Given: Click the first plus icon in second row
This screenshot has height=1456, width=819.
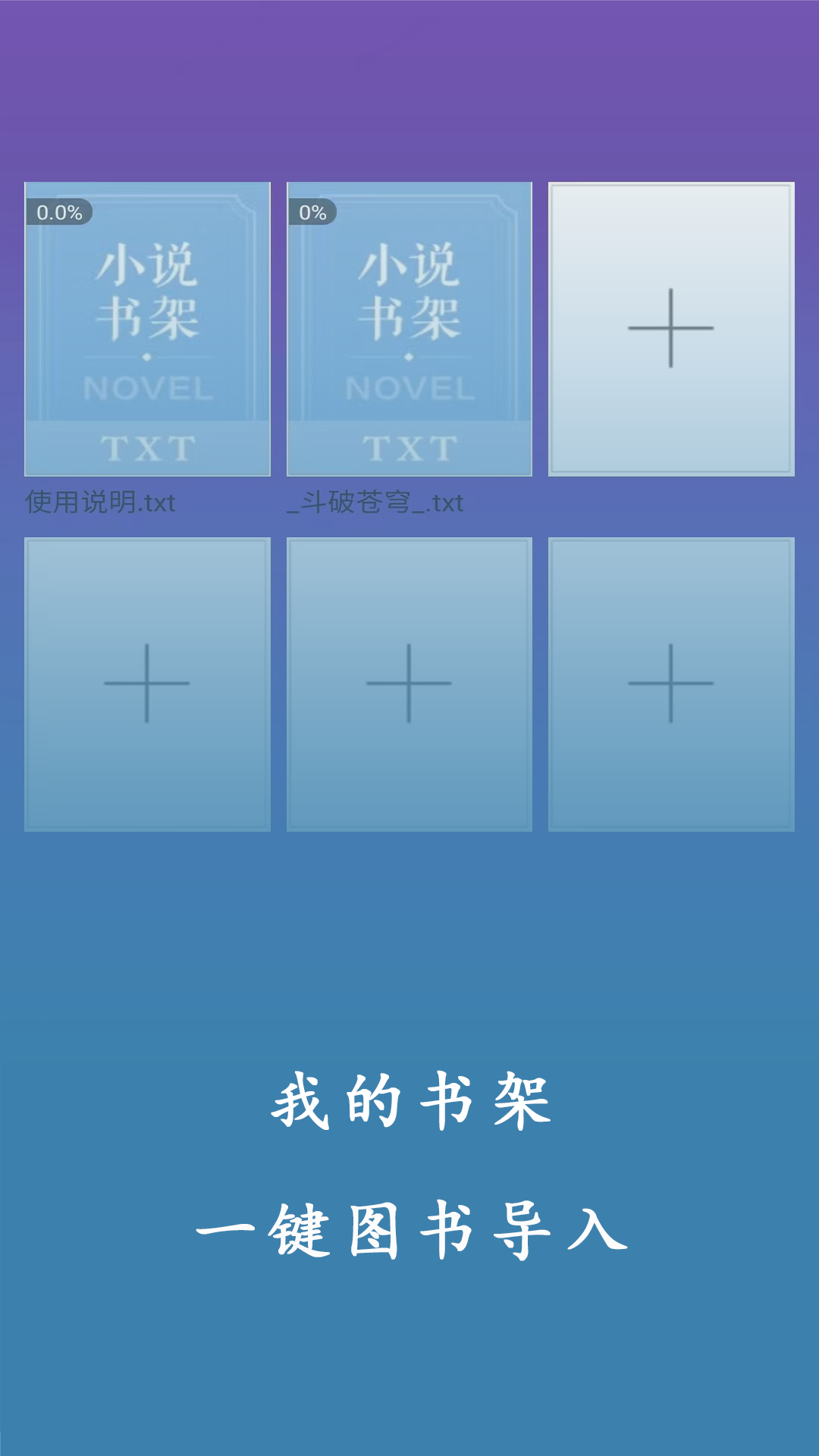Looking at the screenshot, I should click(147, 682).
